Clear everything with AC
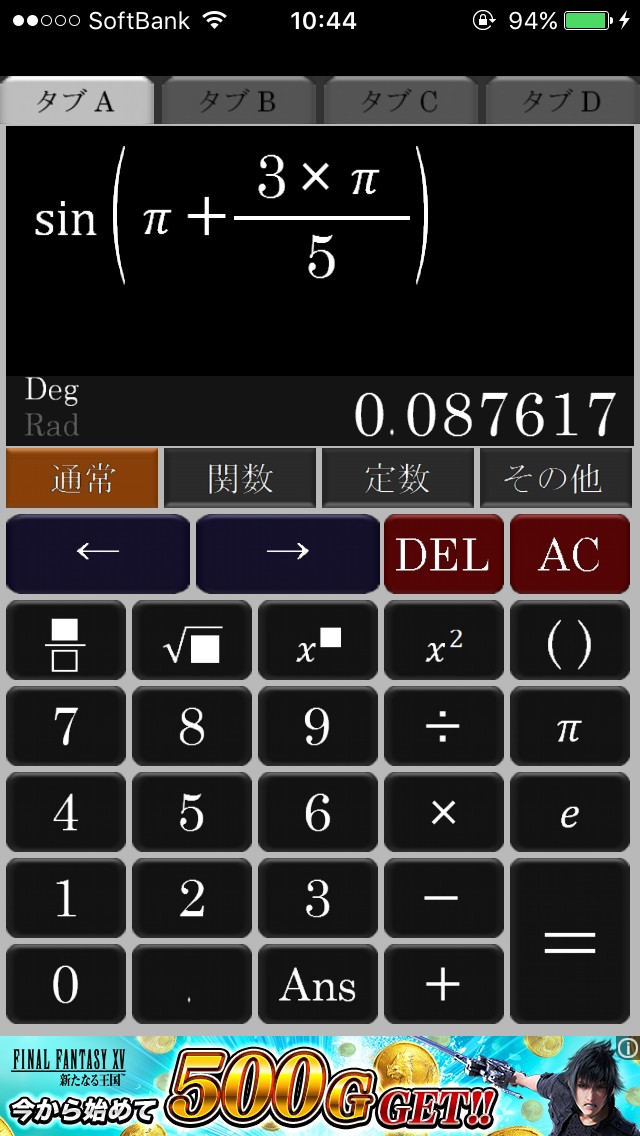640x1136 pixels. pos(570,554)
